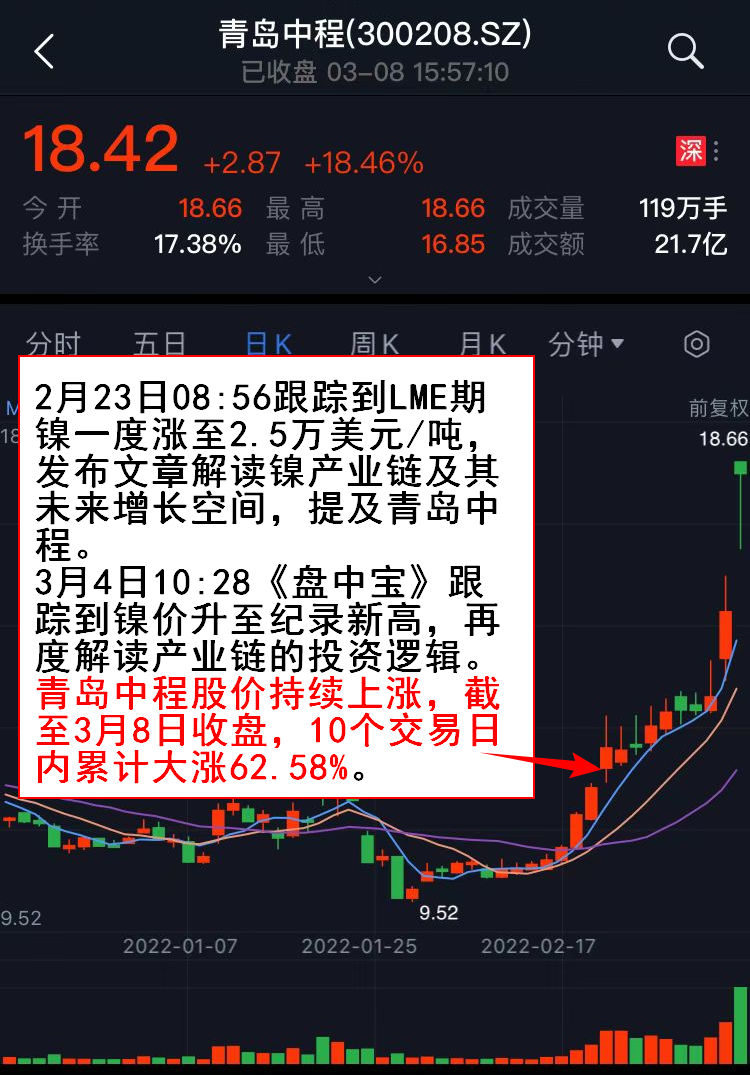This screenshot has height=1075, width=750.
Task: Open the 分钟 interval dropdown
Action: [586, 345]
